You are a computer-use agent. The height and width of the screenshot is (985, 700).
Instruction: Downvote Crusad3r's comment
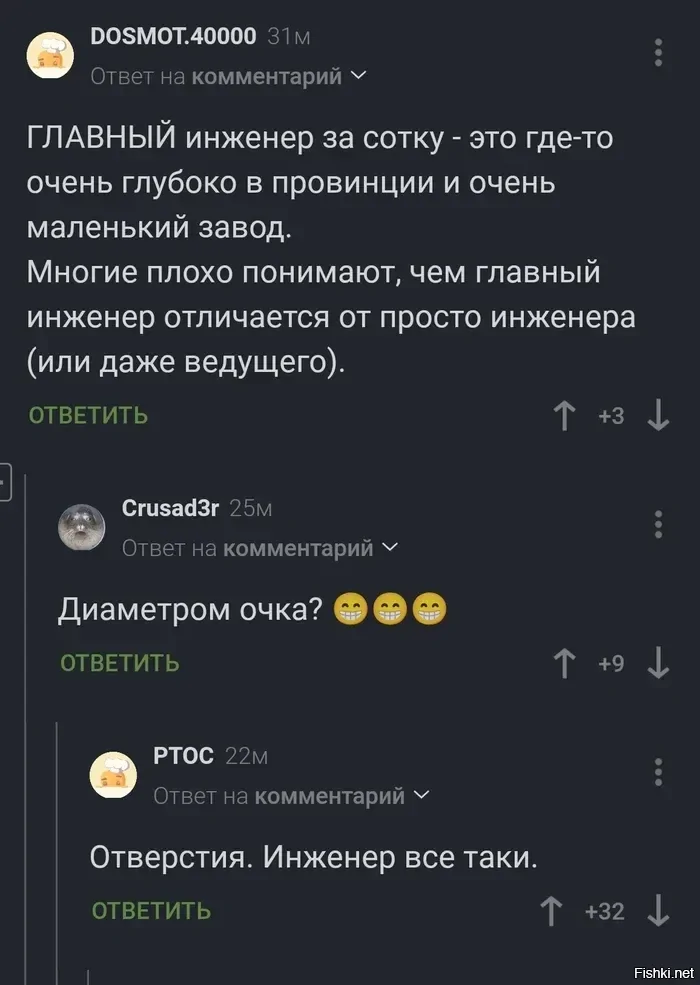658,663
